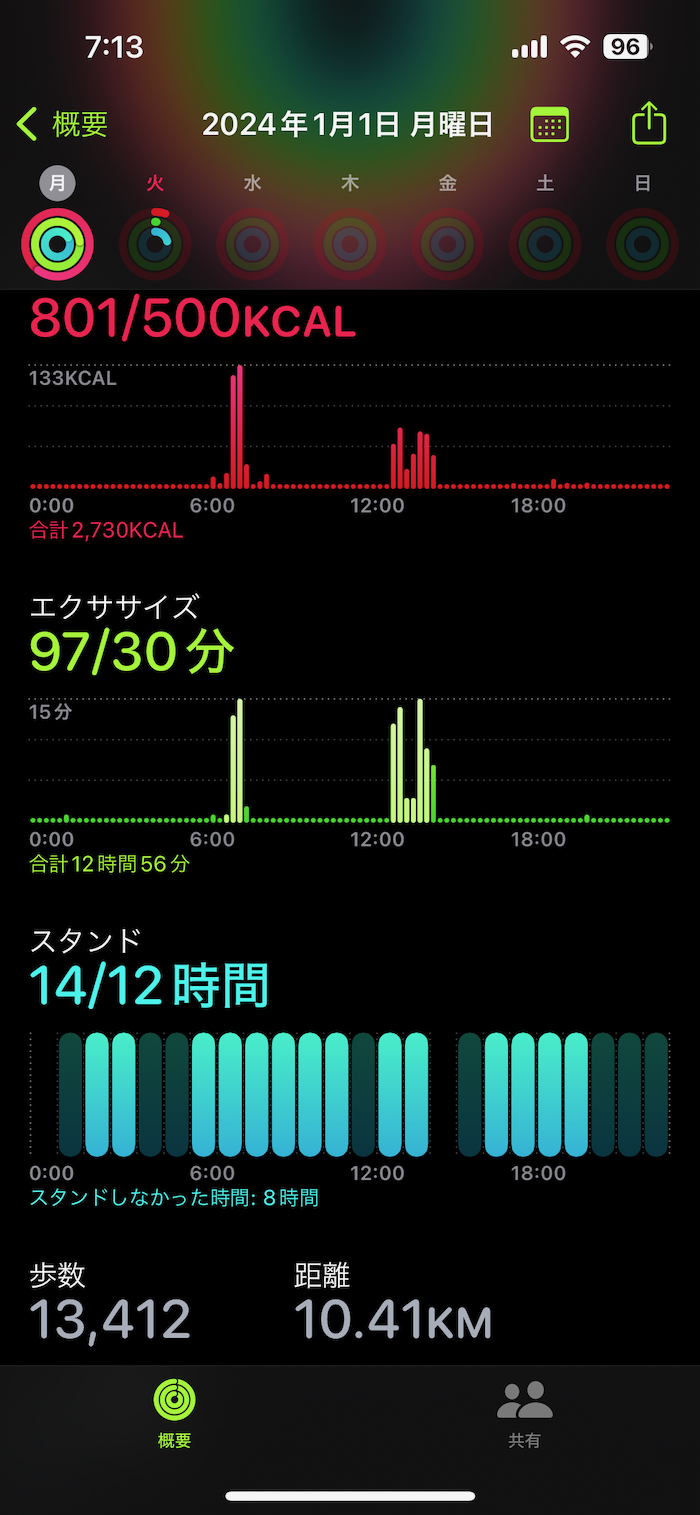This screenshot has width=700, height=1515.
Task: Go back to 概要 screen
Action: click(x=62, y=125)
